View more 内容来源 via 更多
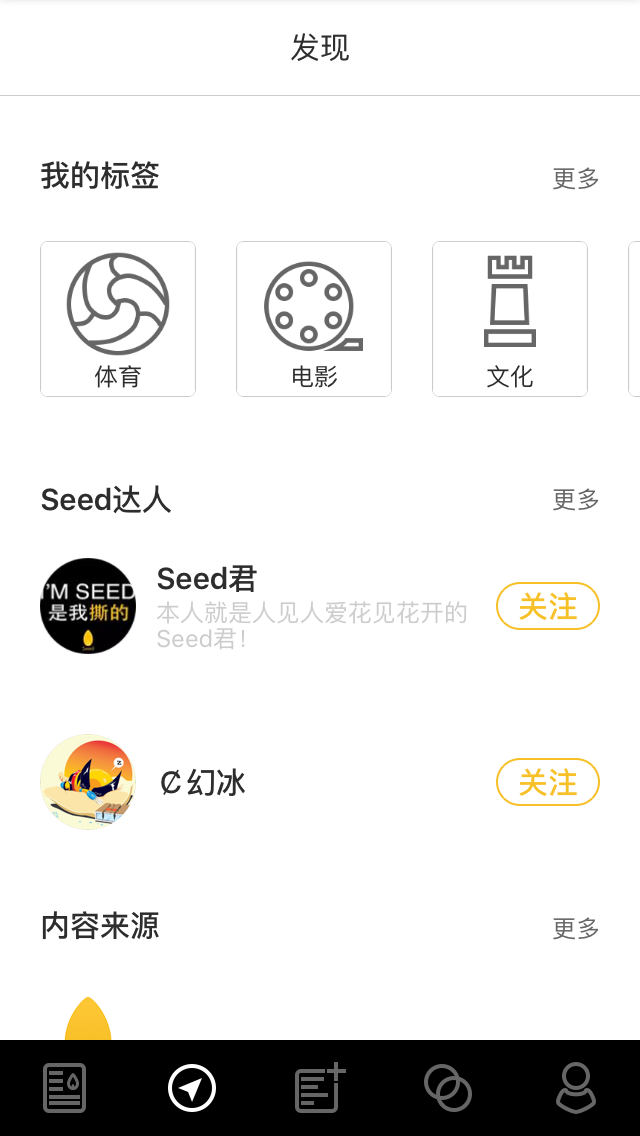 pos(575,928)
